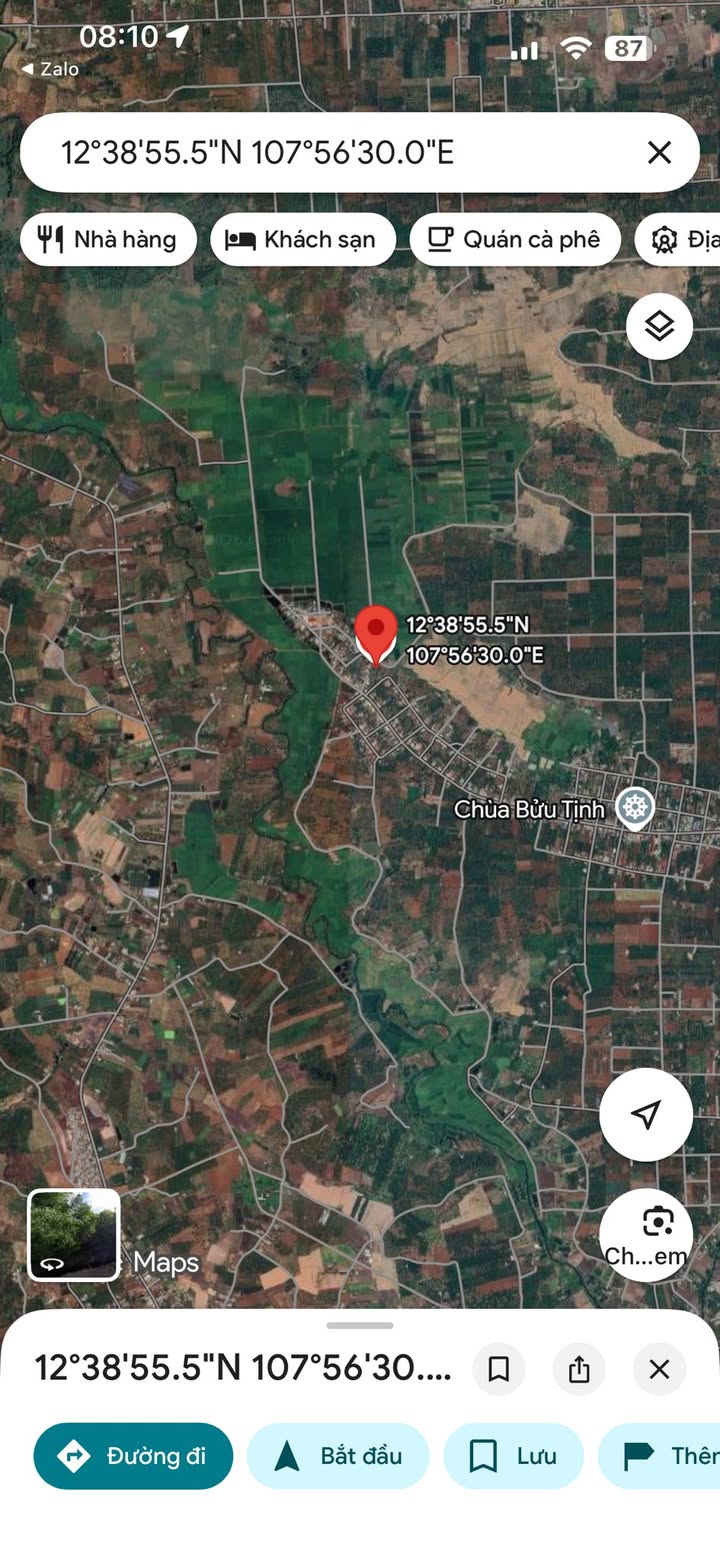
Task: Center map on my current location
Action: click(x=646, y=1114)
